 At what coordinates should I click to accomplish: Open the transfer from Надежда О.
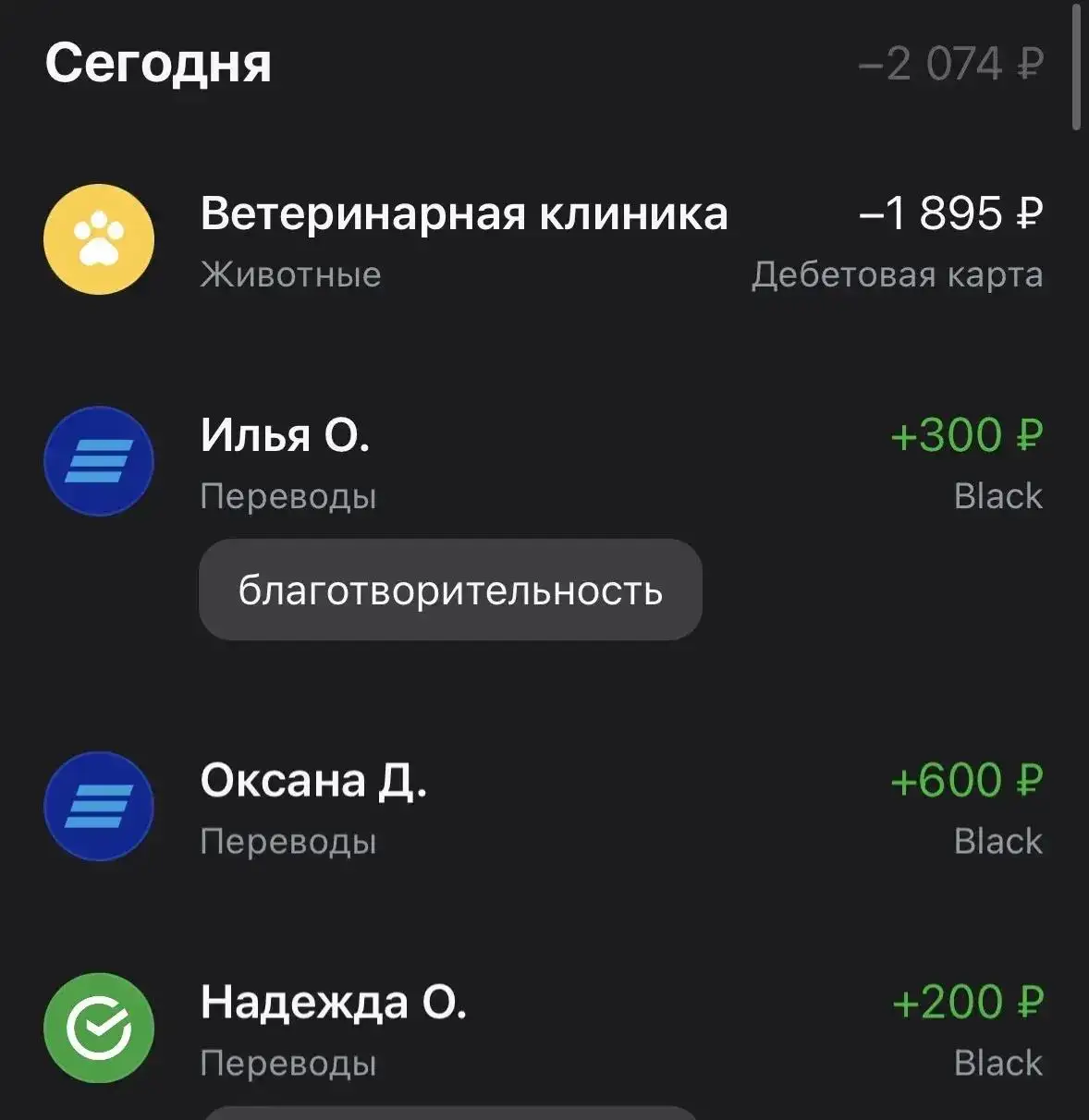(333, 1004)
